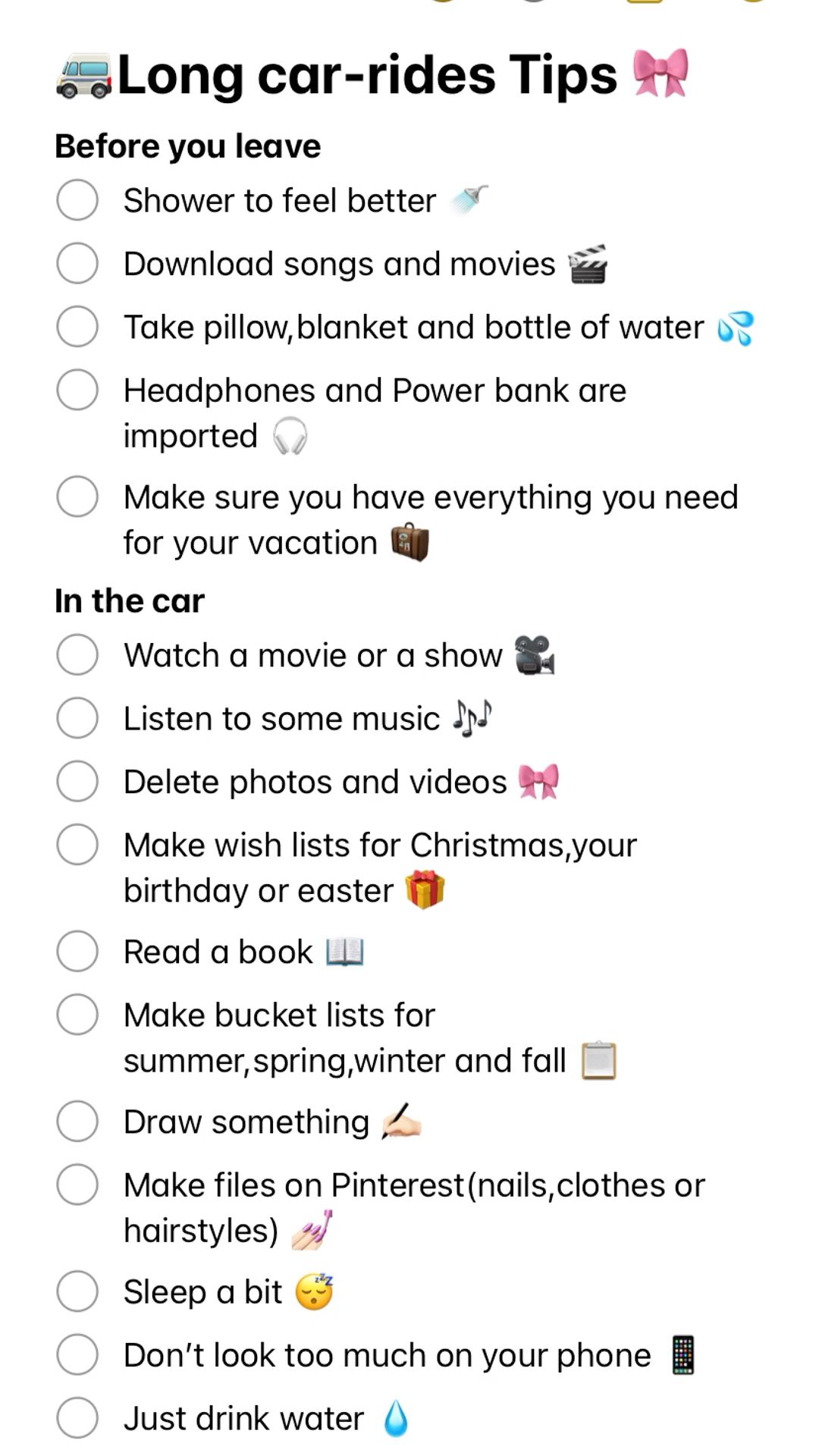Check 'Make files on Pinterest' item
819x1456 pixels.
77,1185
